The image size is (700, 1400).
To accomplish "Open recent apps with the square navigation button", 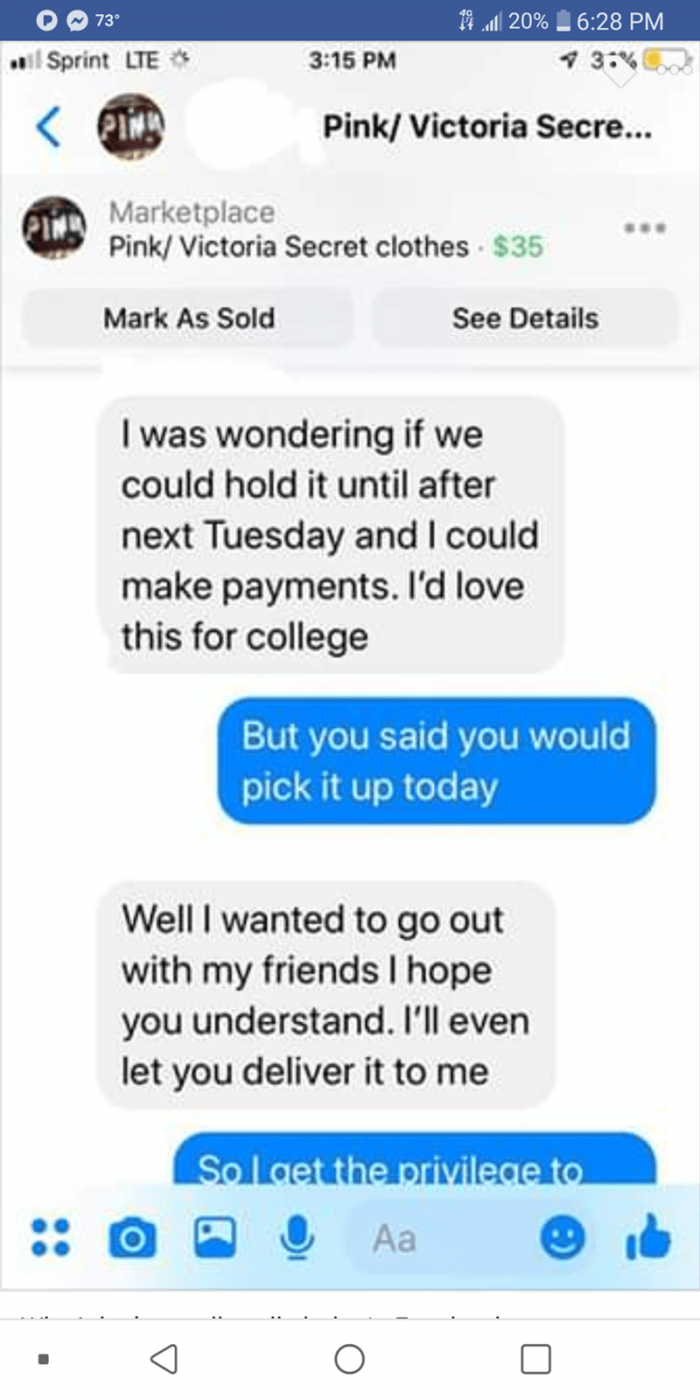I will 535,1358.
